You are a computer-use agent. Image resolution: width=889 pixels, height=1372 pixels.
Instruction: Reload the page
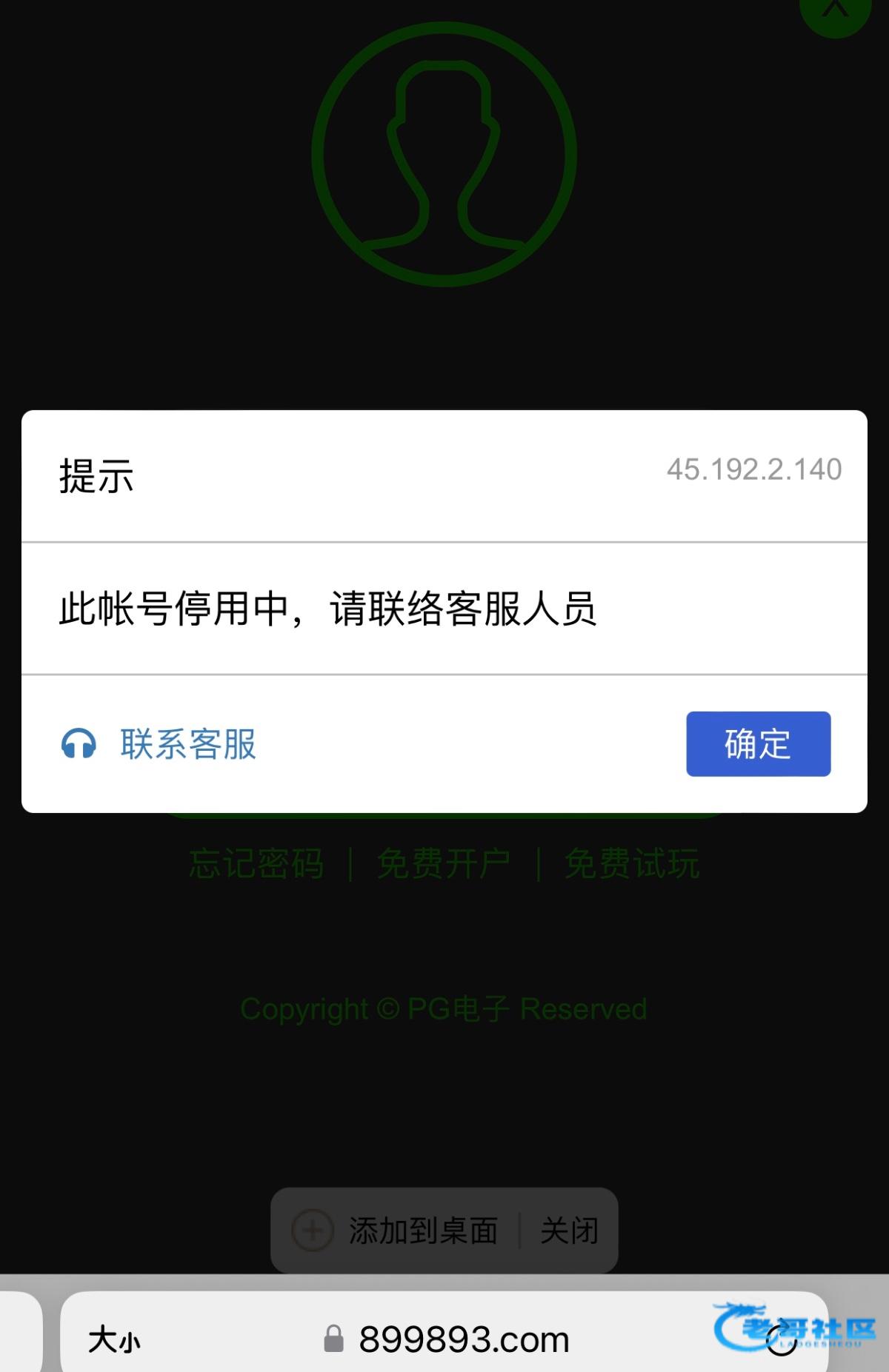(781, 1339)
